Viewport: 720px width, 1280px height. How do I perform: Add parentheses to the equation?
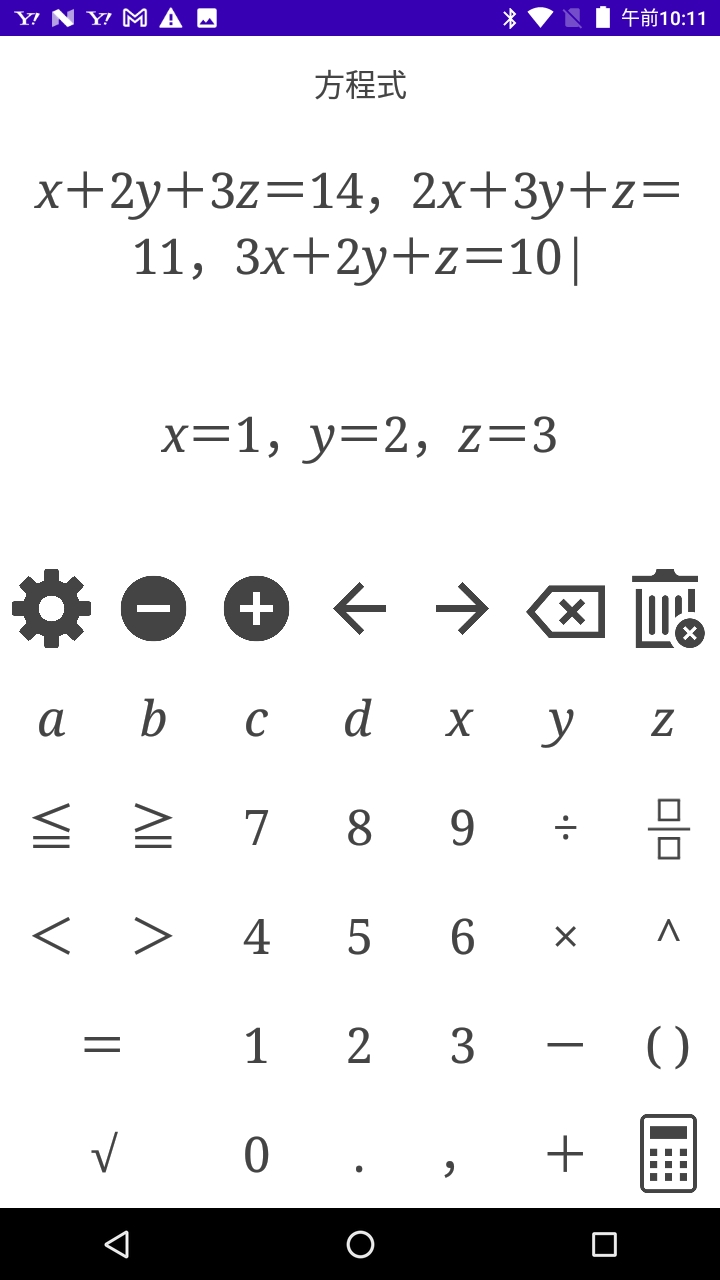668,1046
